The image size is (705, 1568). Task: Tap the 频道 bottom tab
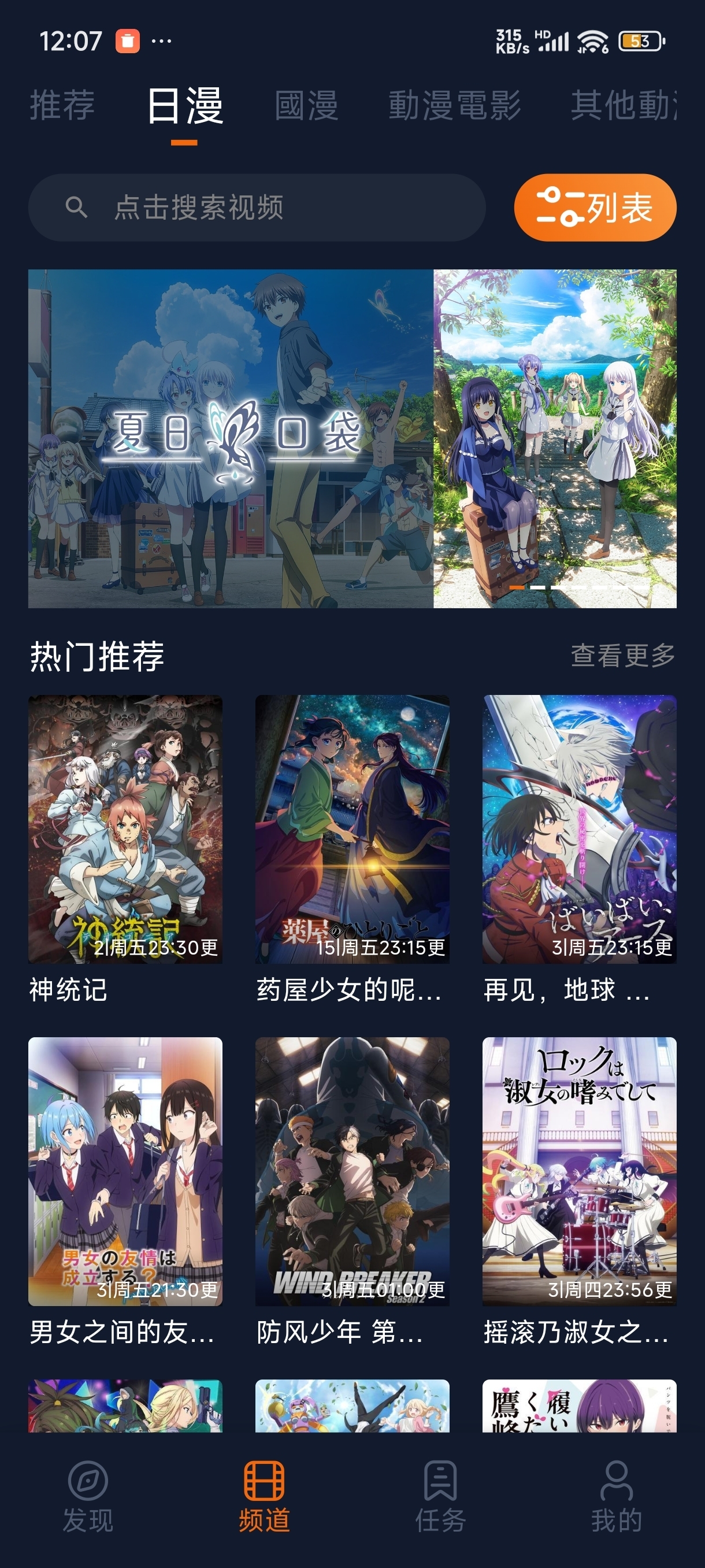point(264,1496)
